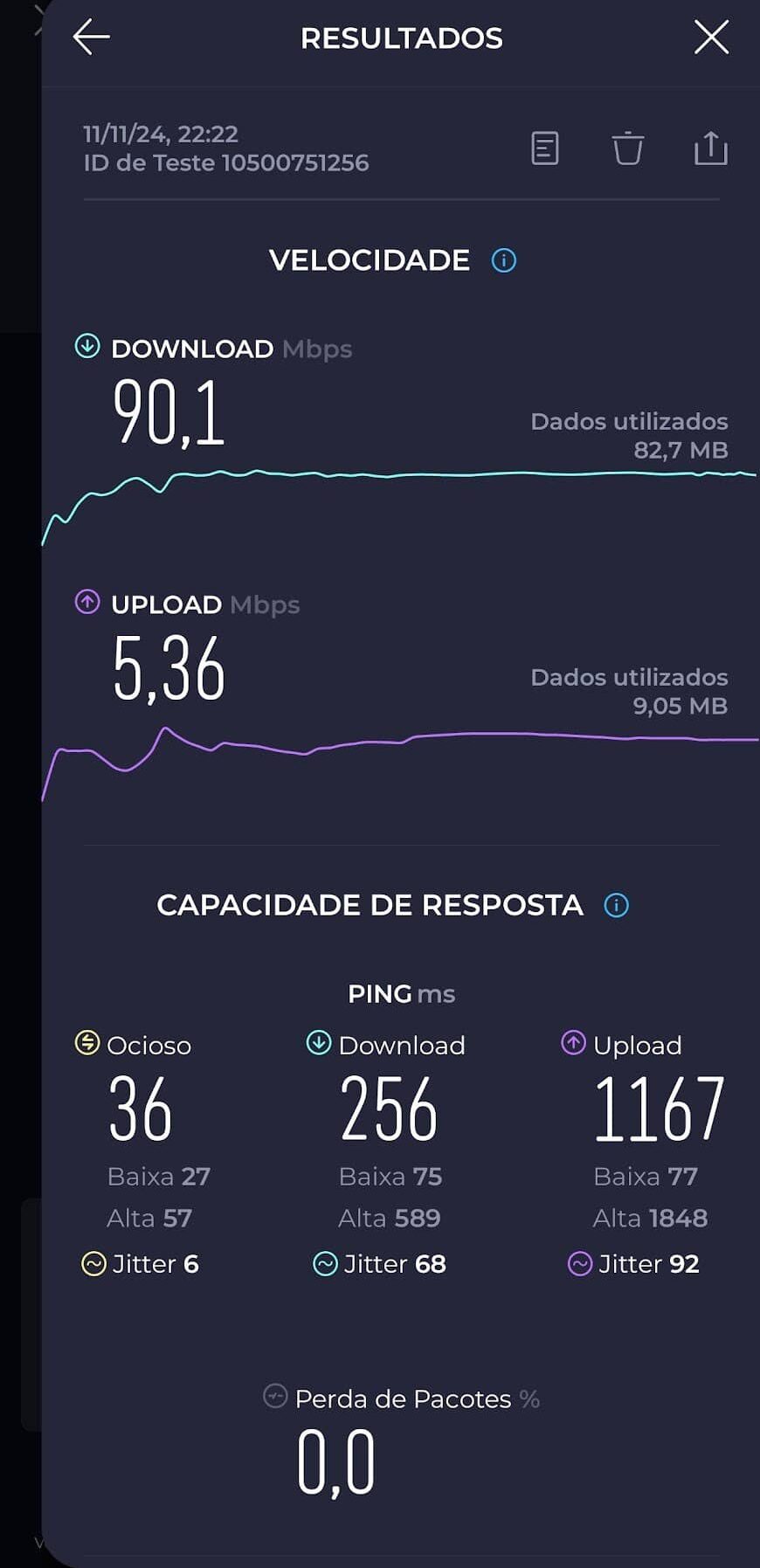The height and width of the screenshot is (1568, 760).
Task: Tap the Capacidade de Resposta info icon
Action: point(616,906)
